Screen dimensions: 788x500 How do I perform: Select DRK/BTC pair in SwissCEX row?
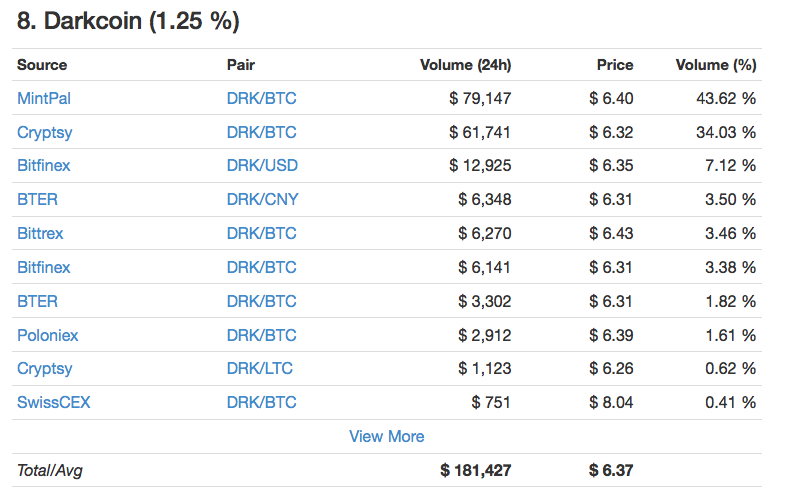click(261, 402)
